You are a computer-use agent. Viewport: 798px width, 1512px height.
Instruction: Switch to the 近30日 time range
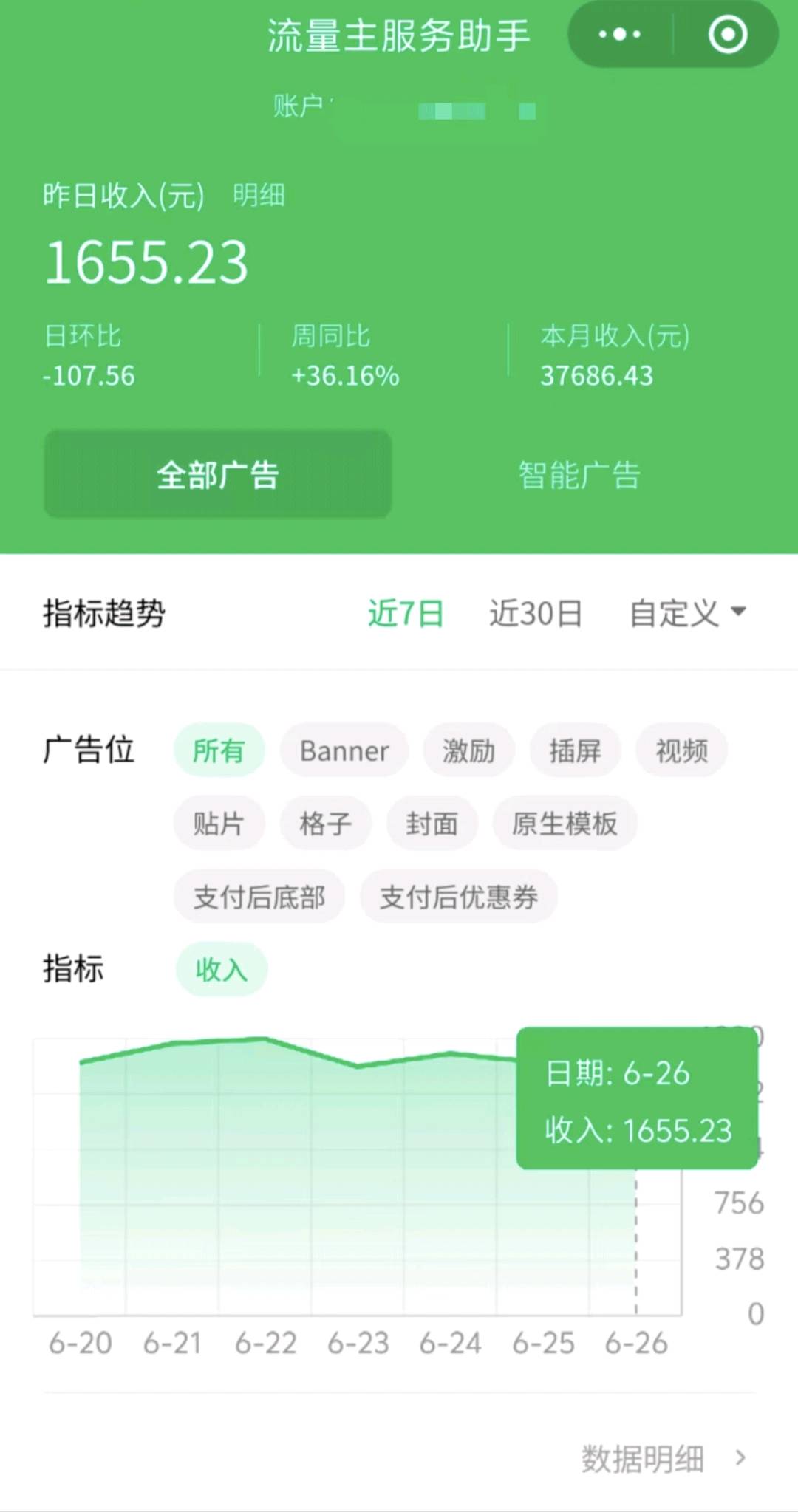[536, 613]
